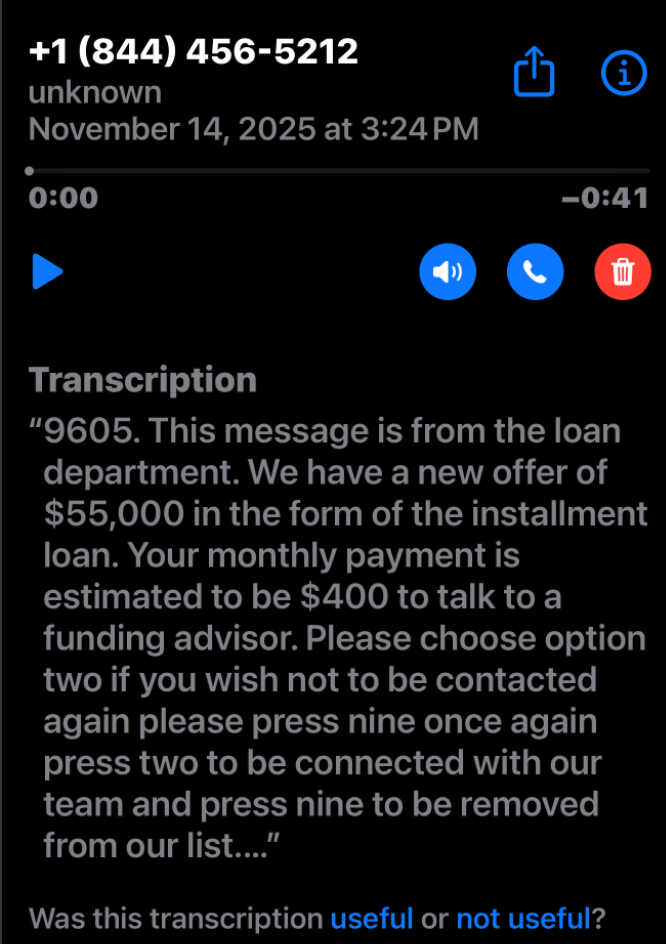Share this voicemail
Screen dimensions: 666x944
[534, 74]
